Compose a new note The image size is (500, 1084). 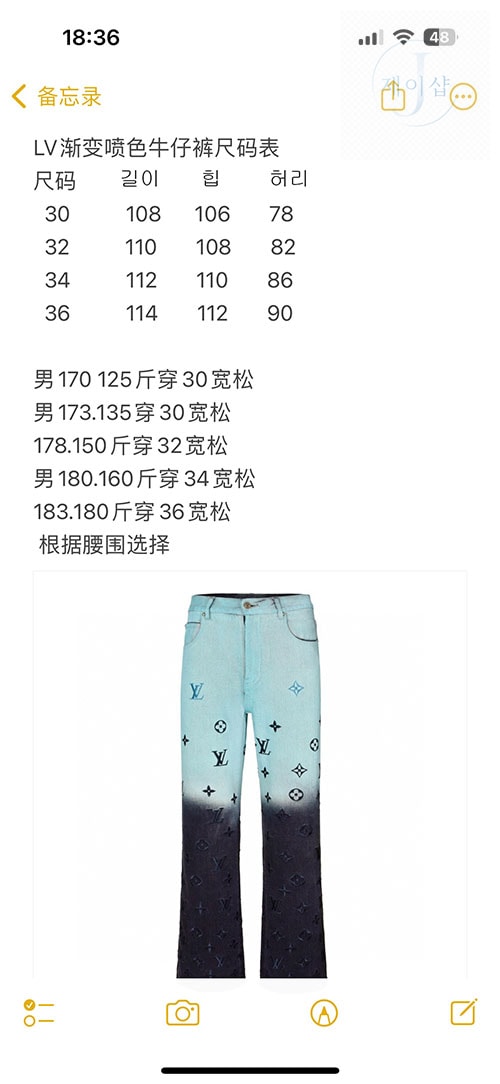463,1012
